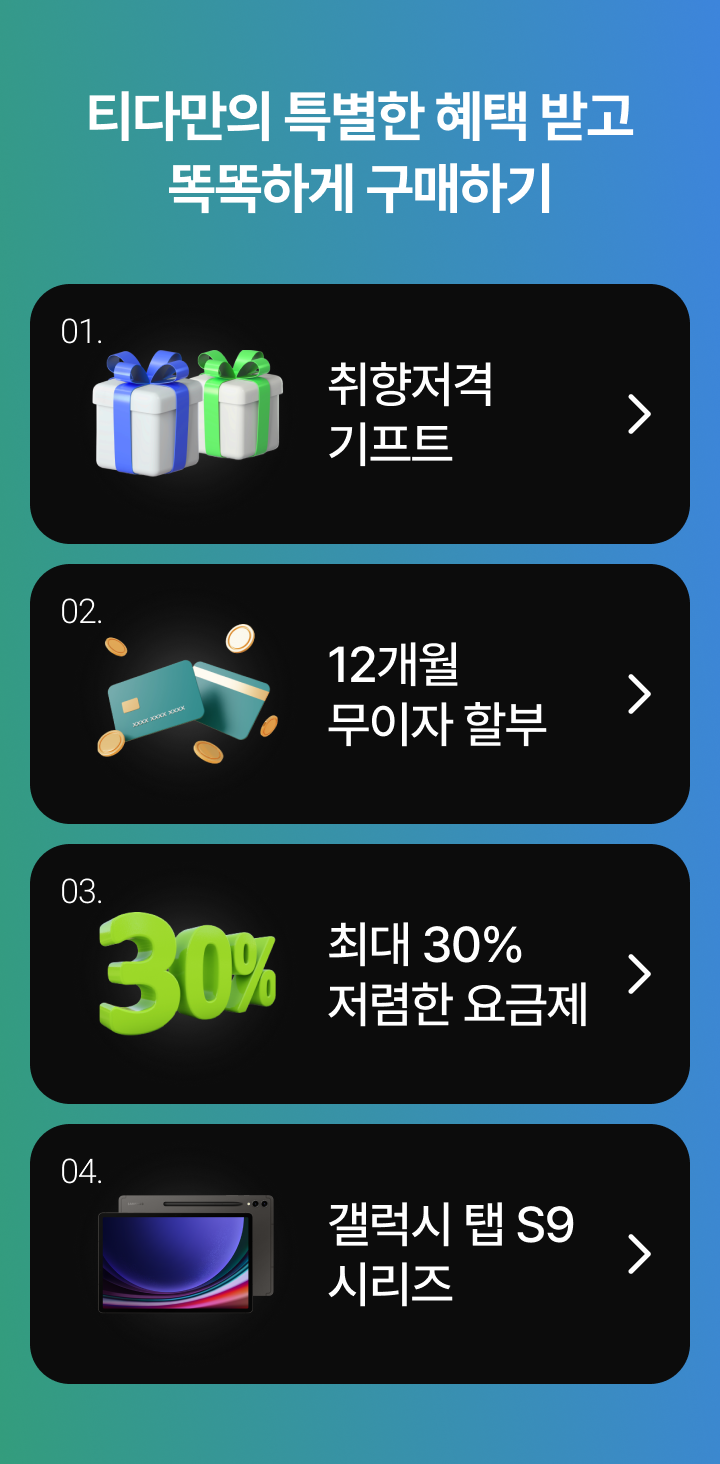720x1464 pixels.
Task: Open the 취향저격 기프트 benefit card
Action: [x=360, y=414]
